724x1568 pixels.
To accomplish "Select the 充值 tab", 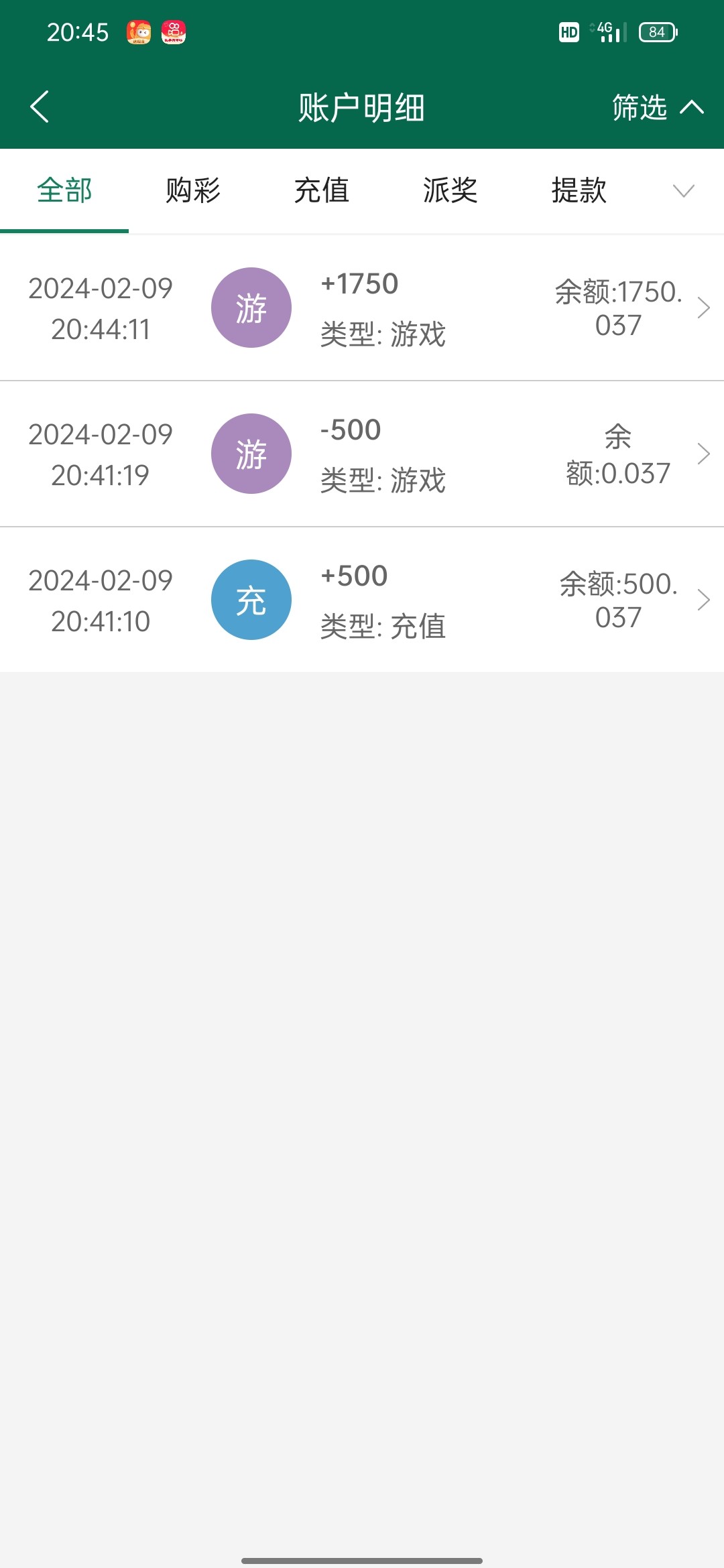I will (322, 191).
